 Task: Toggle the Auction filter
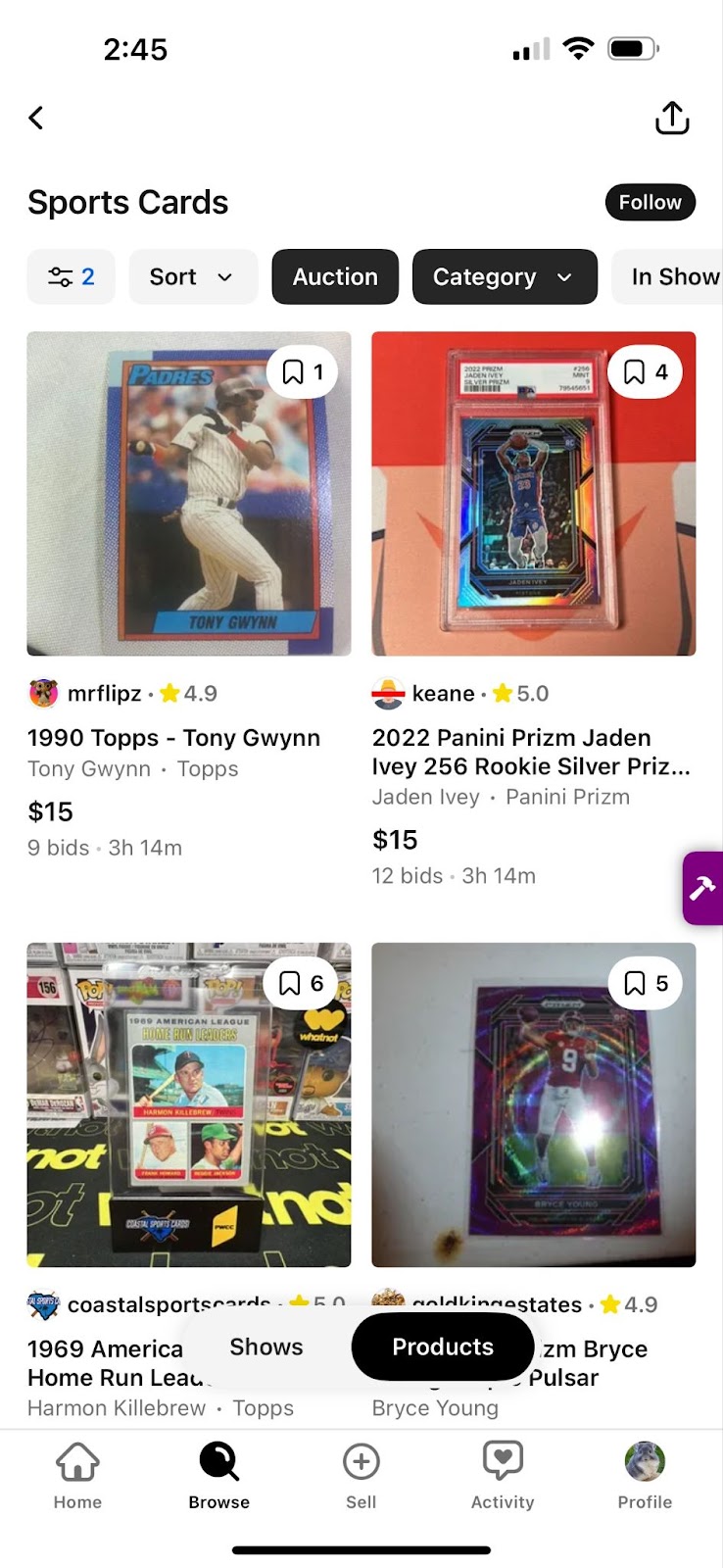[335, 276]
